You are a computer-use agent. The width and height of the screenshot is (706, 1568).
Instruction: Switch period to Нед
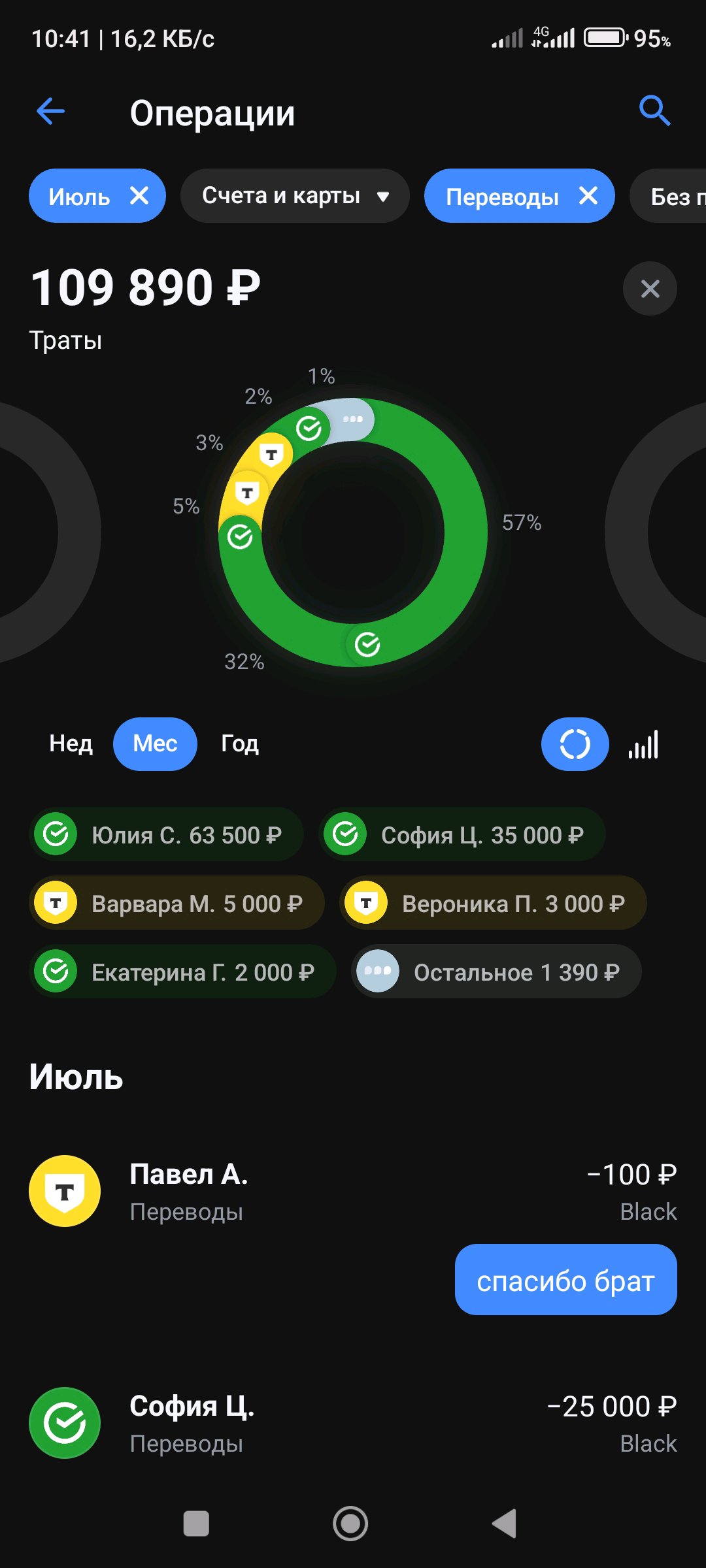coord(71,743)
